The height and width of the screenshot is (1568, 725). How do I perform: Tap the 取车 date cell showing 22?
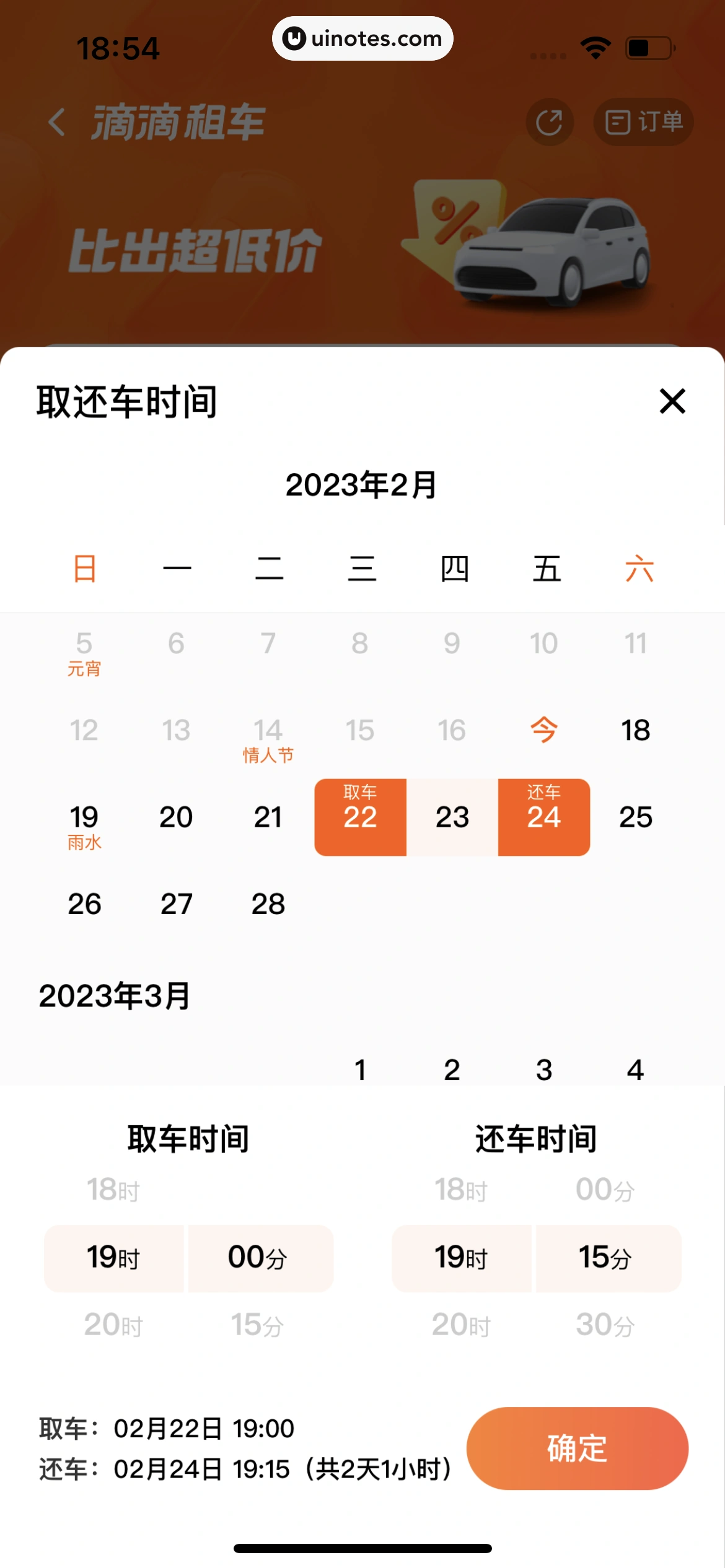coord(361,817)
